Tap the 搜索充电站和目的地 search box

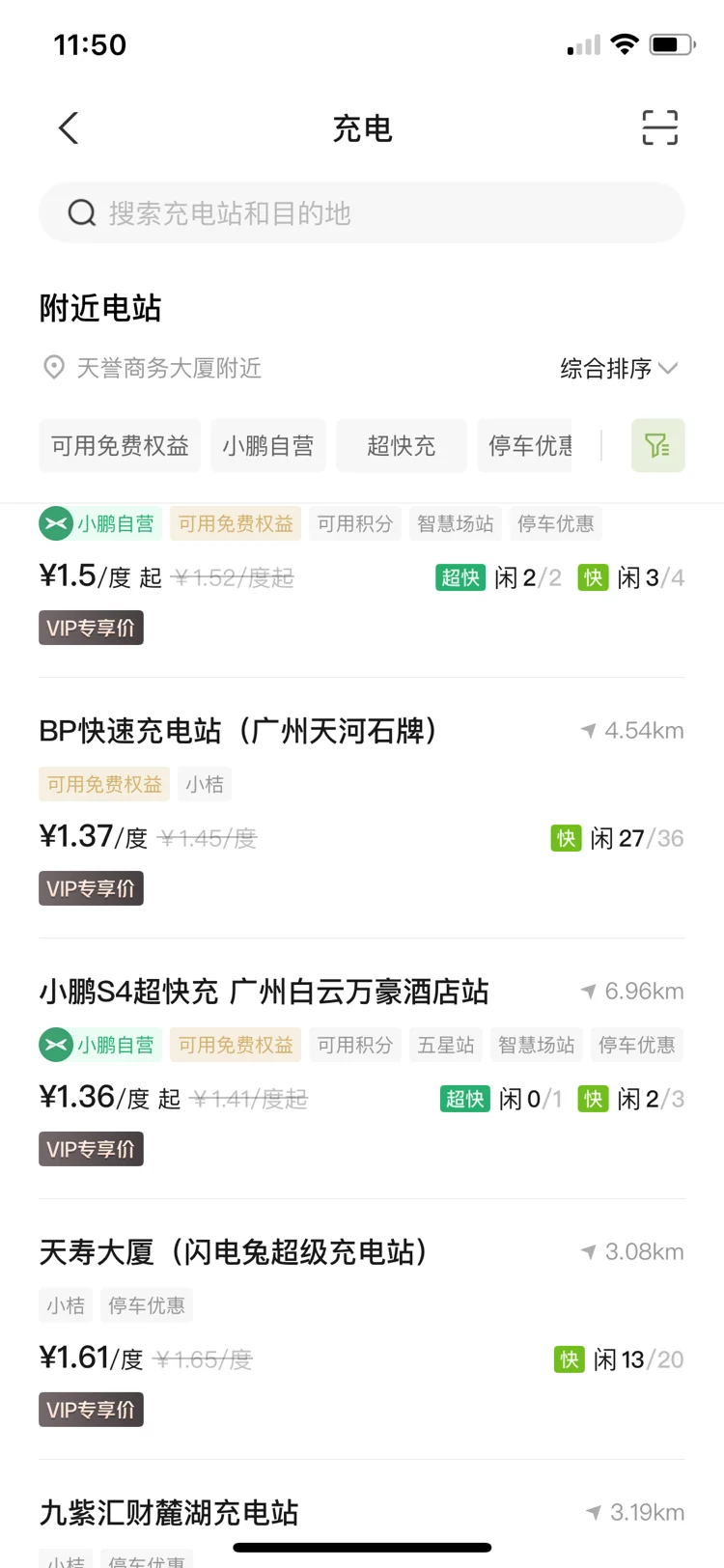pos(362,212)
